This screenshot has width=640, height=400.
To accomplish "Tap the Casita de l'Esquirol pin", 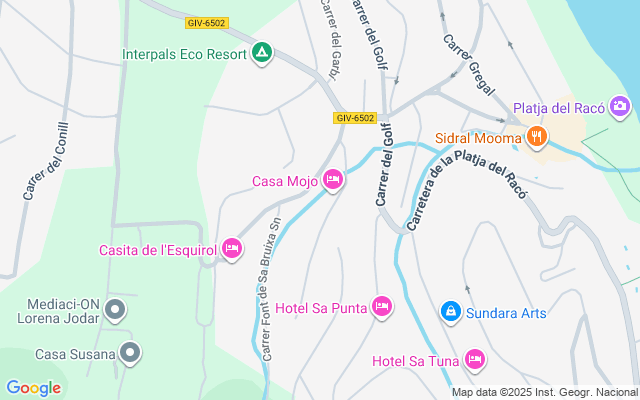I will tap(232, 248).
